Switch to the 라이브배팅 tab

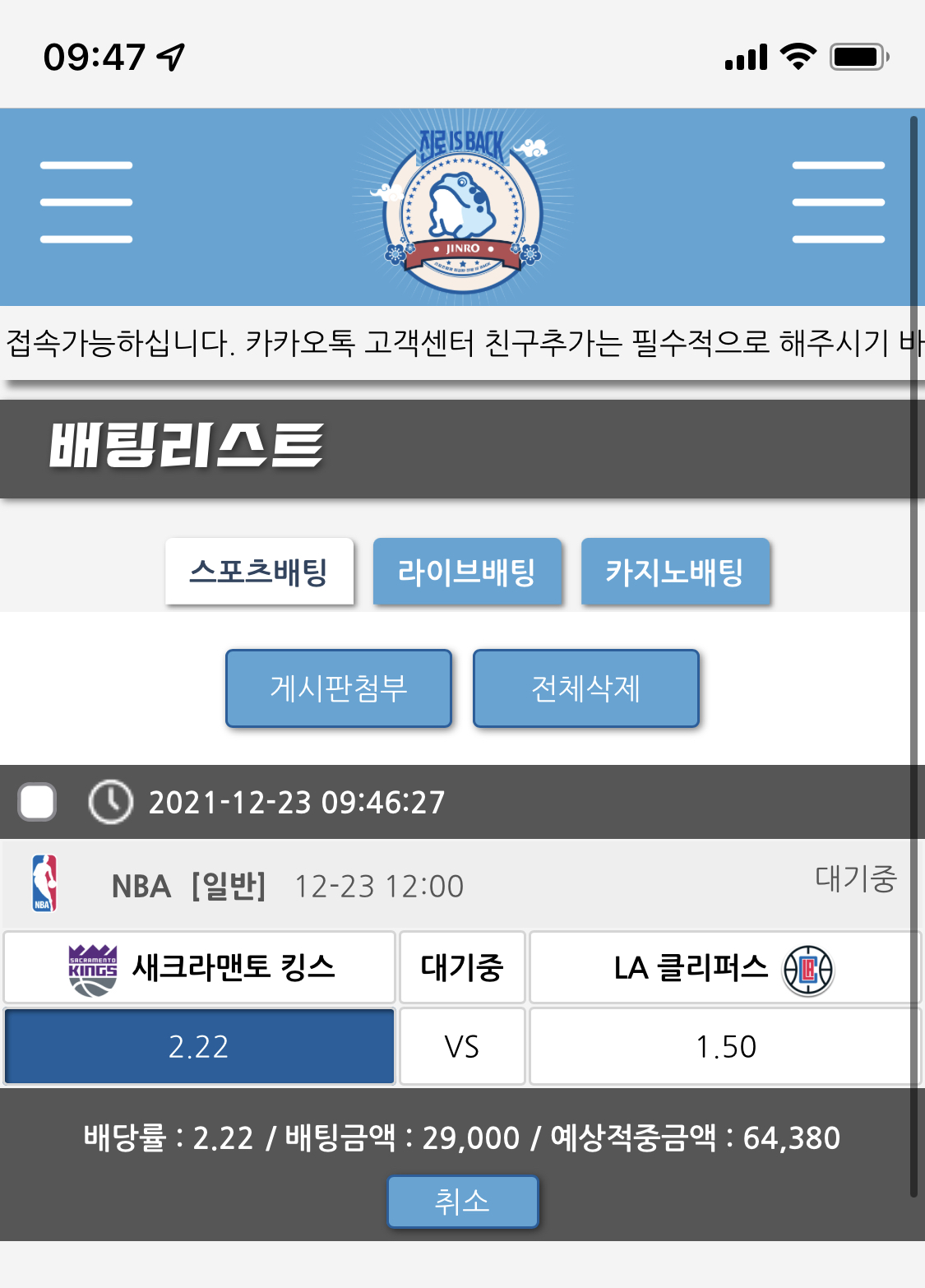pyautogui.click(x=467, y=571)
